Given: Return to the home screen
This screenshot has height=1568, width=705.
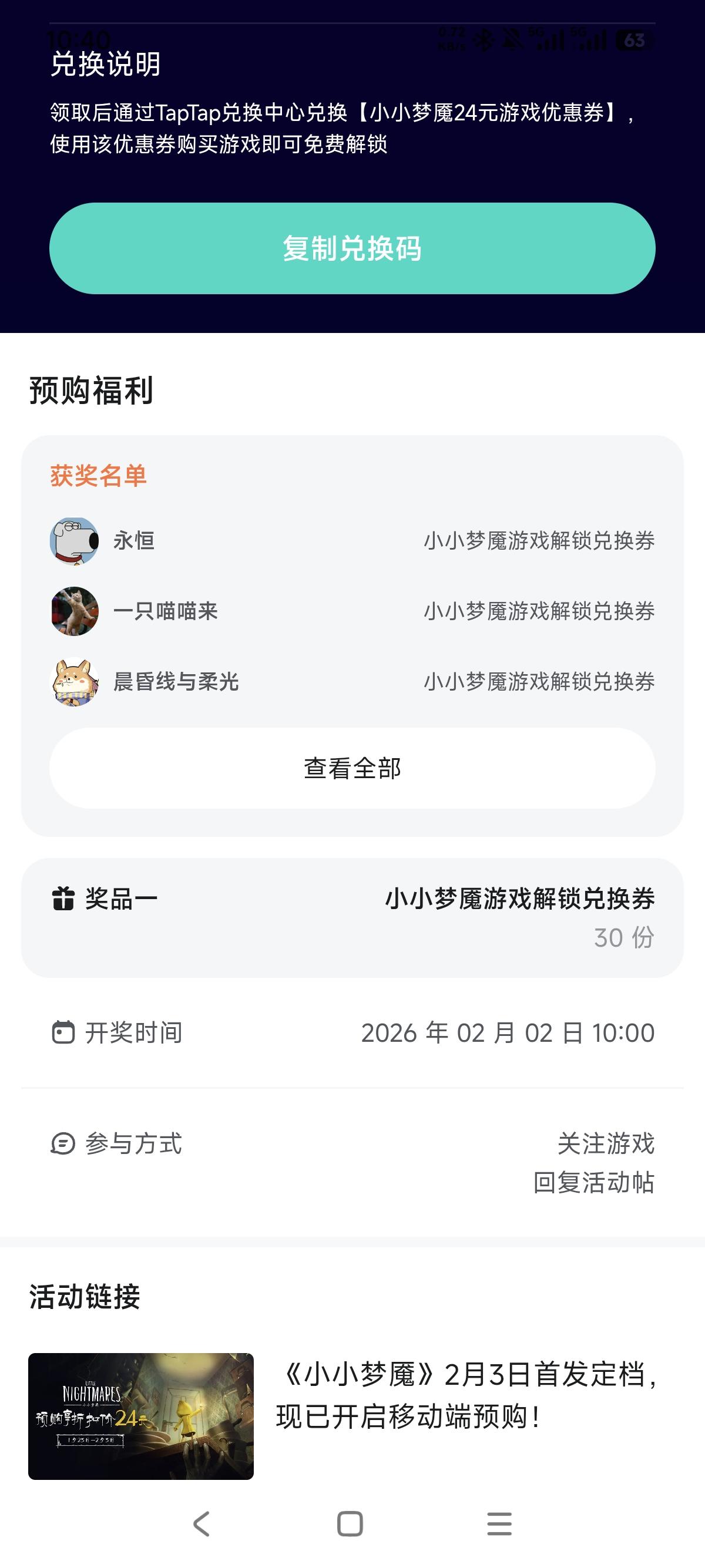Looking at the screenshot, I should 350,1524.
